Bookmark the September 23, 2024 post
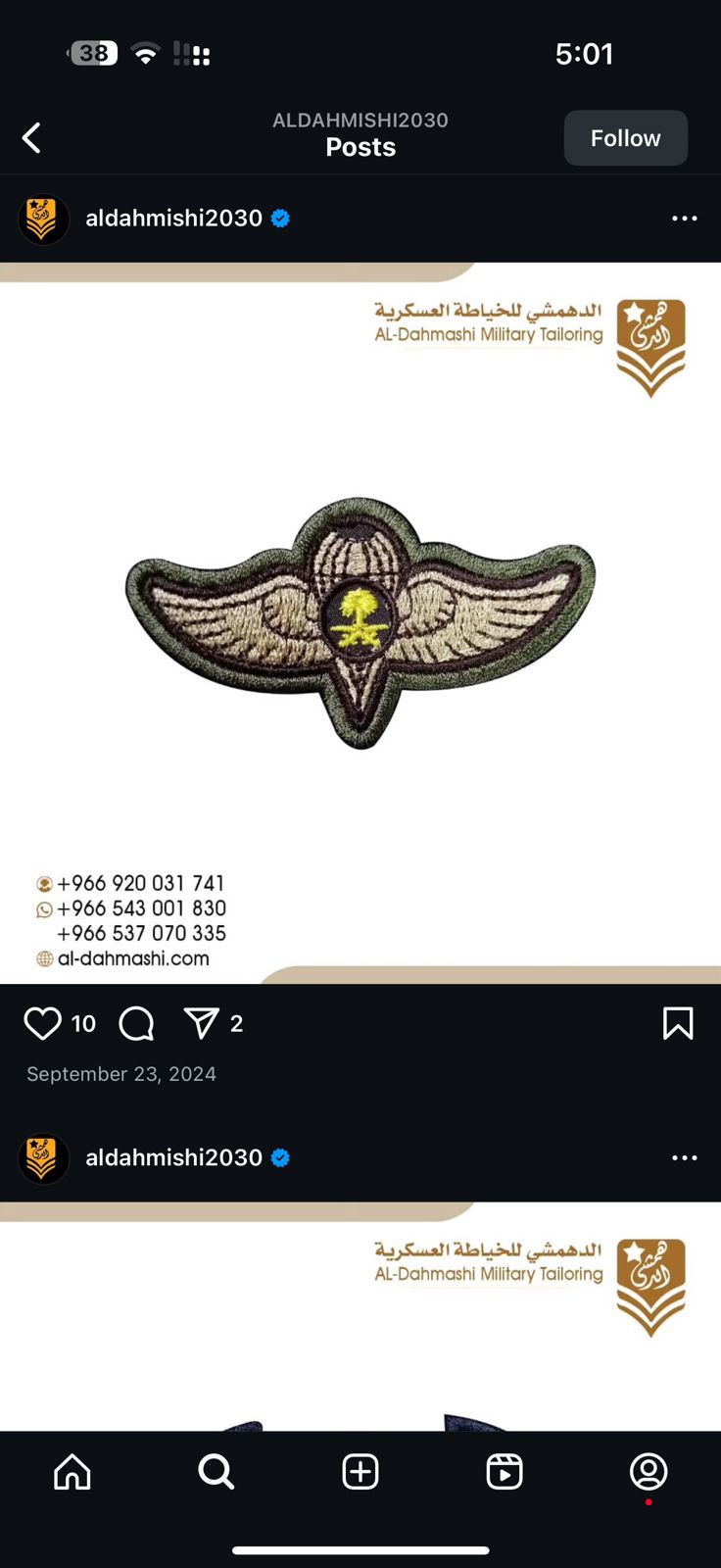The height and width of the screenshot is (1568, 721). [x=677, y=1023]
